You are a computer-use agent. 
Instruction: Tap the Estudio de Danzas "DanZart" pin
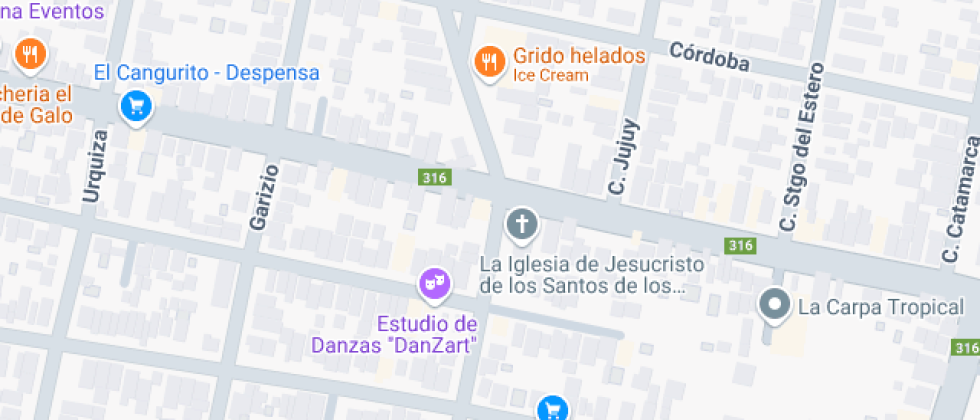click(x=434, y=284)
